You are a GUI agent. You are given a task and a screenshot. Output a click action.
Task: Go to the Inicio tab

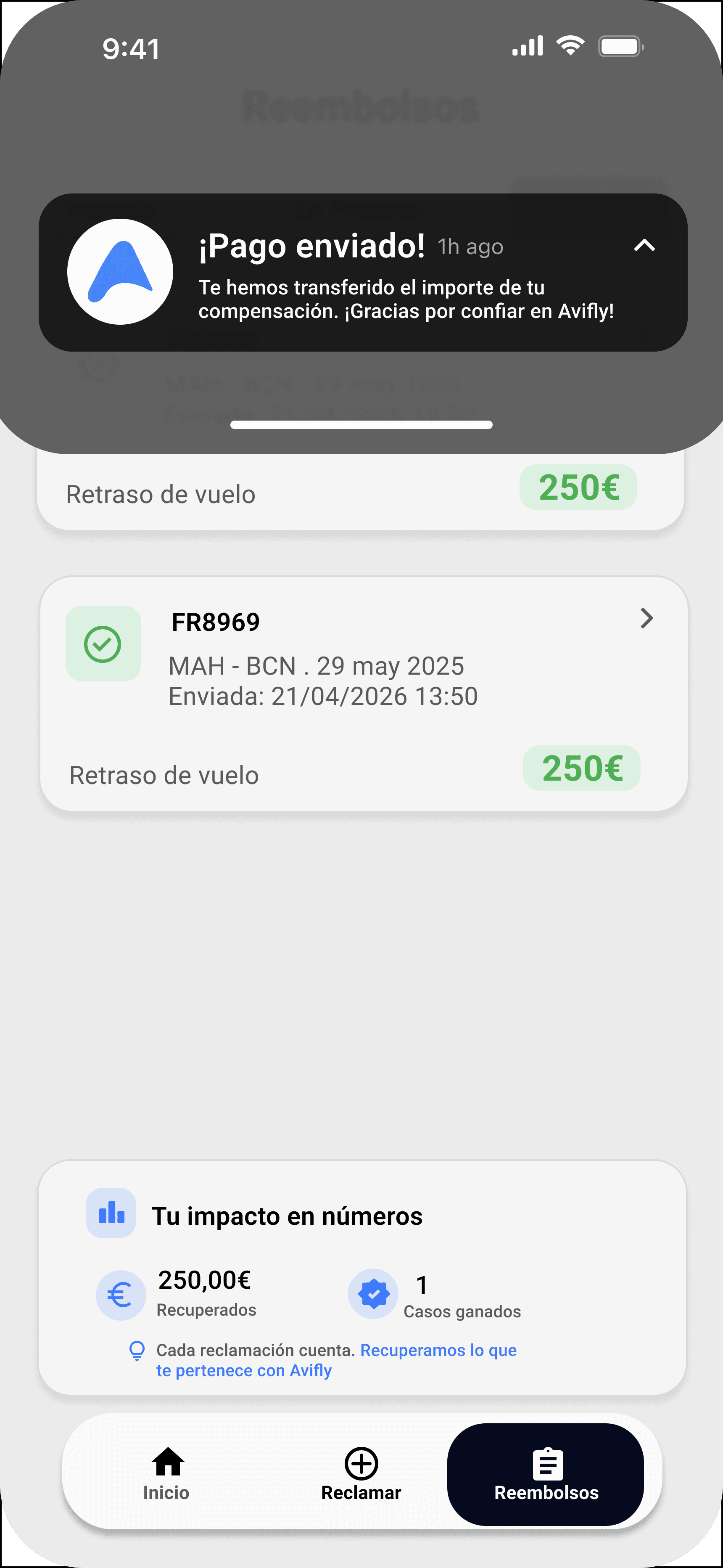point(167,1473)
